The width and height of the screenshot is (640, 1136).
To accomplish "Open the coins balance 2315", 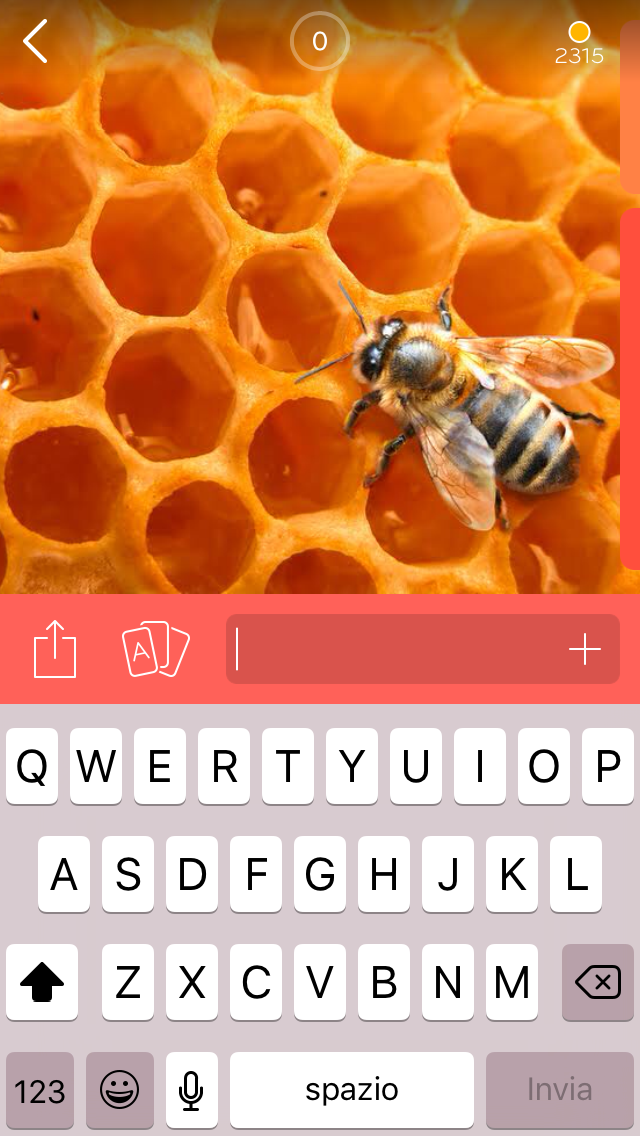I will click(579, 44).
